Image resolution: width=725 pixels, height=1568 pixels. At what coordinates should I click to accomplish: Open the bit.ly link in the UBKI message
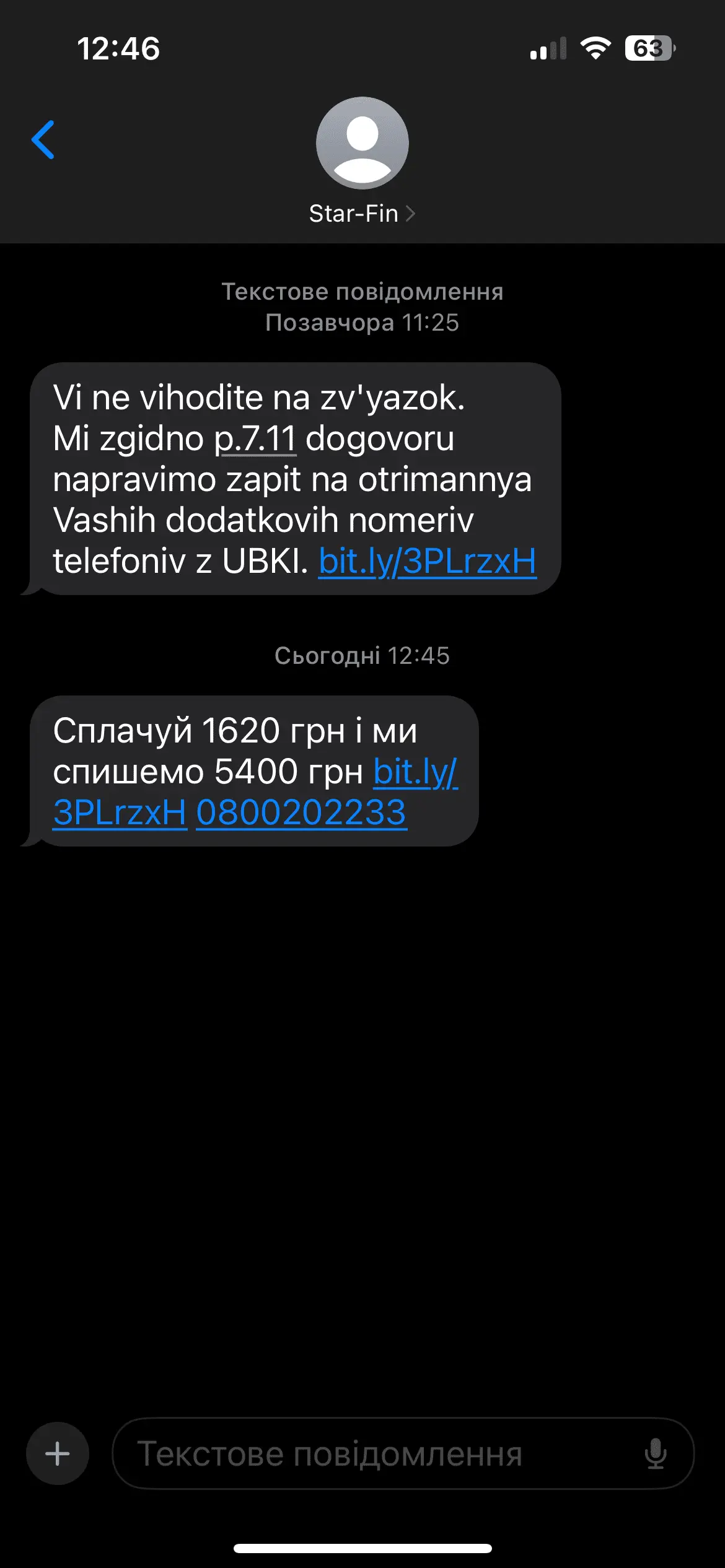pos(427,561)
